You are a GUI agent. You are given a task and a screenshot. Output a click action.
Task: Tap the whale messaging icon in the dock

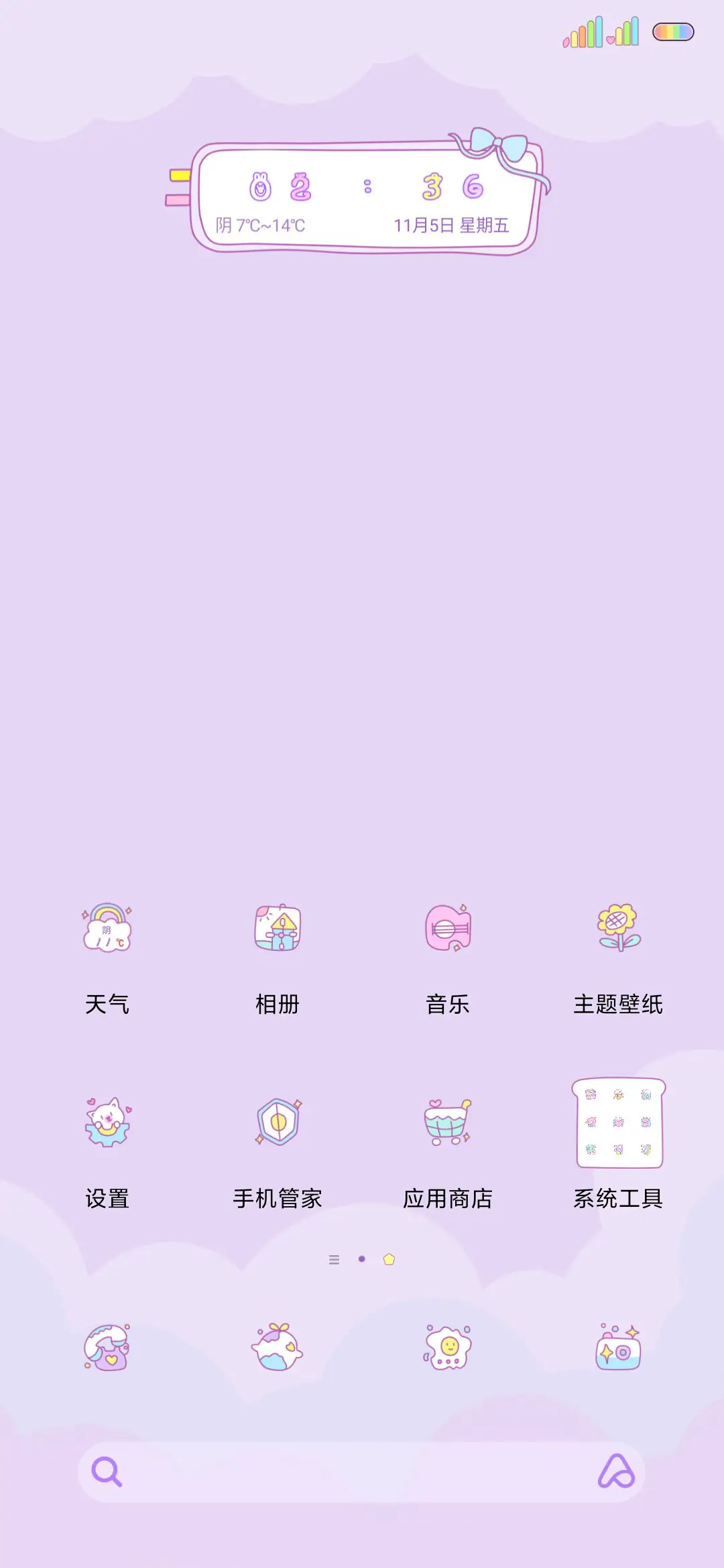point(278,1349)
